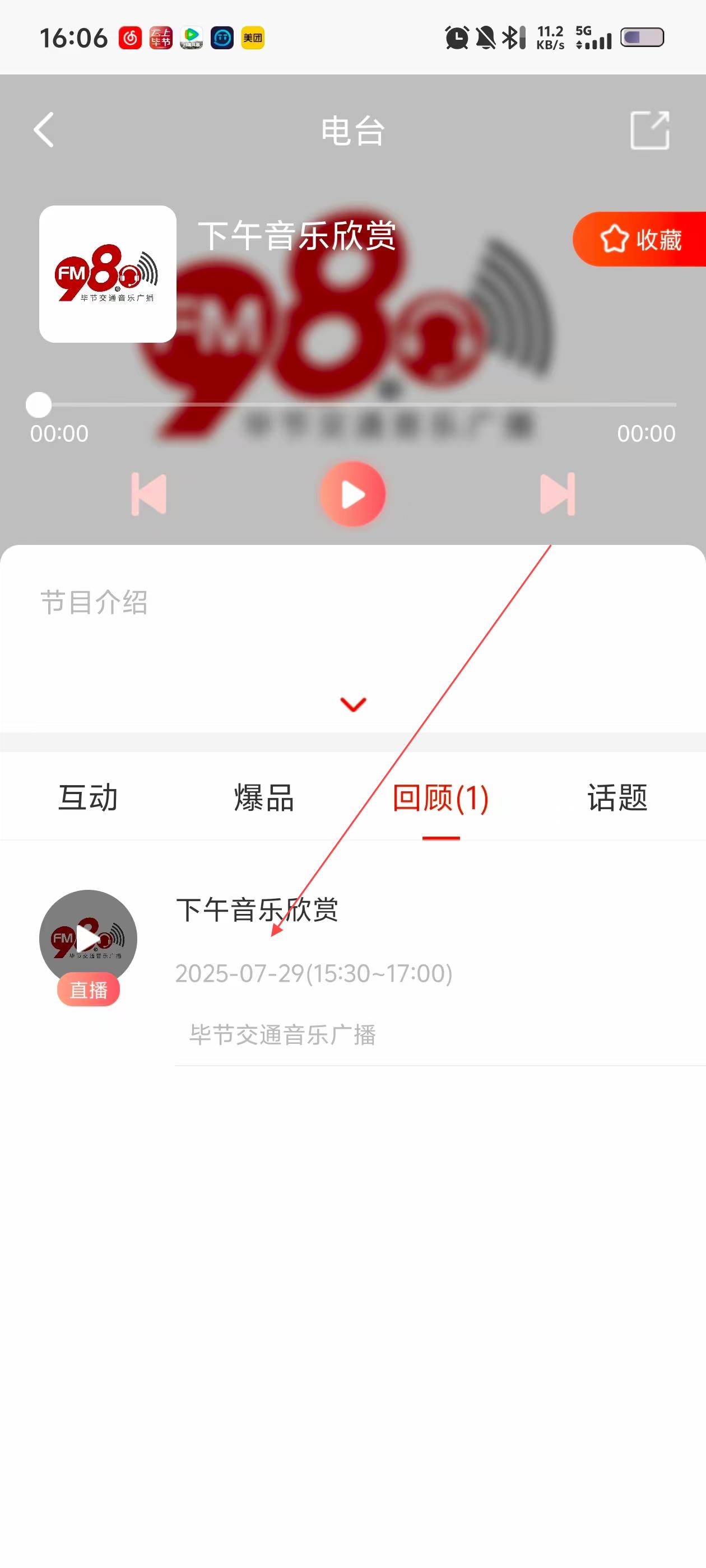Screen dimensions: 706x1568
Task: Select the 回顾(1) tab
Action: (x=440, y=797)
